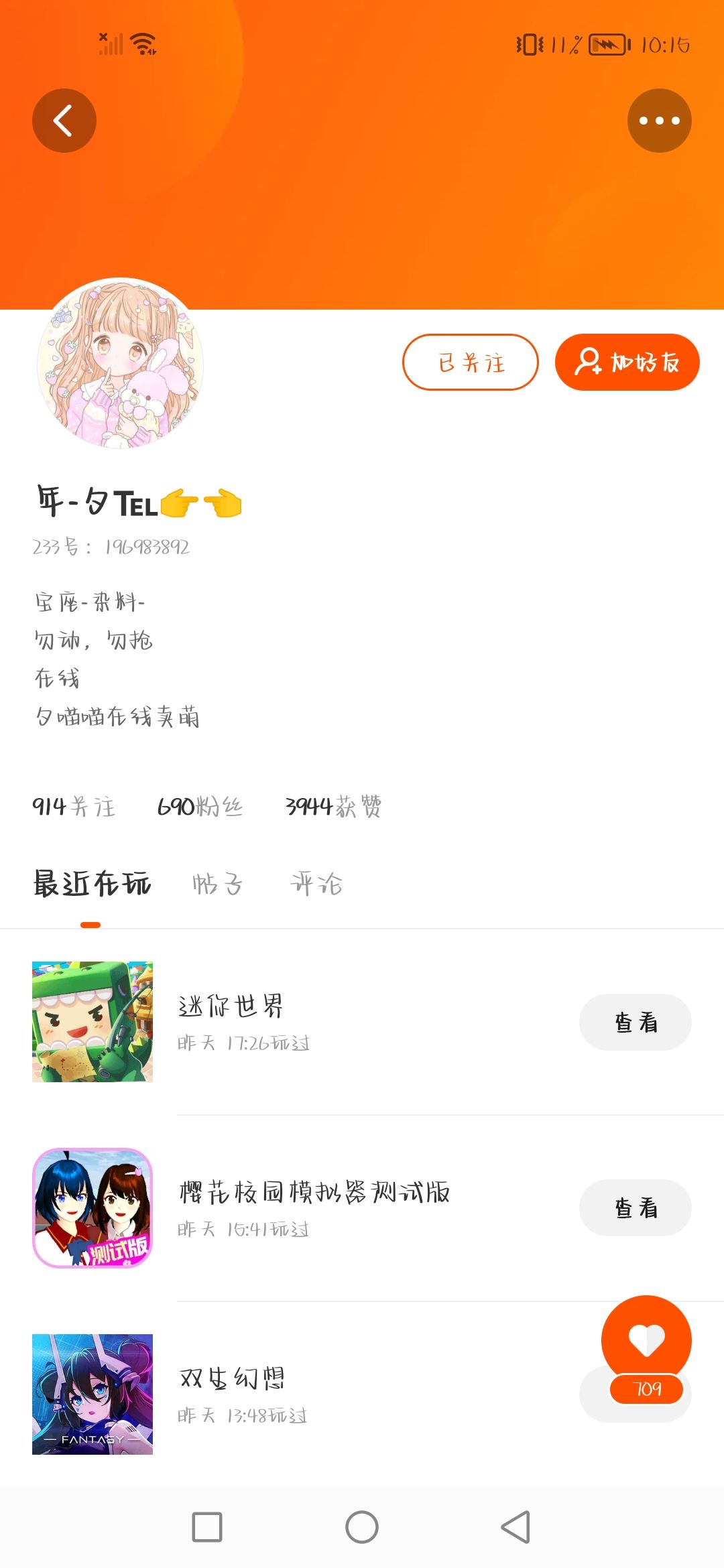The image size is (724, 1568).
Task: Like the profile with the heart button
Action: 646,1340
